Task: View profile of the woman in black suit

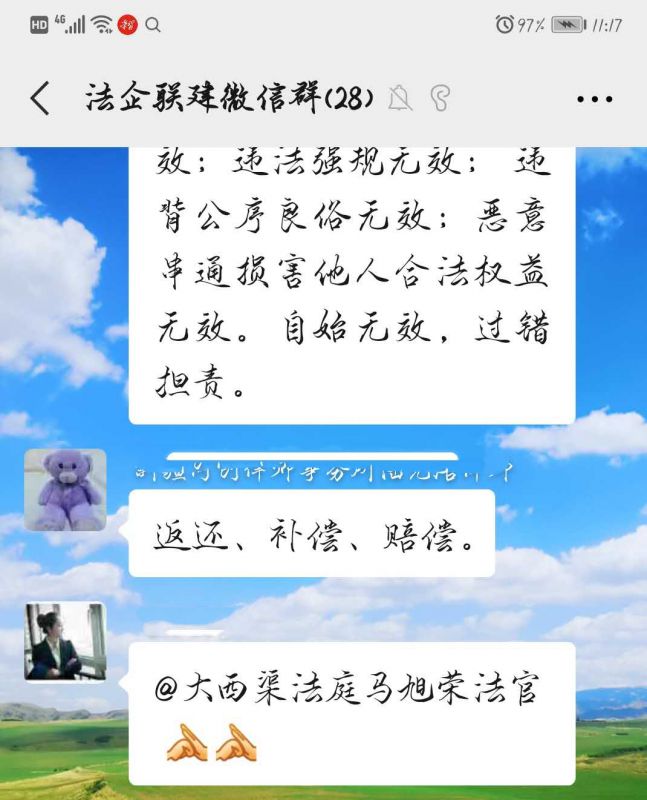Action: point(65,642)
